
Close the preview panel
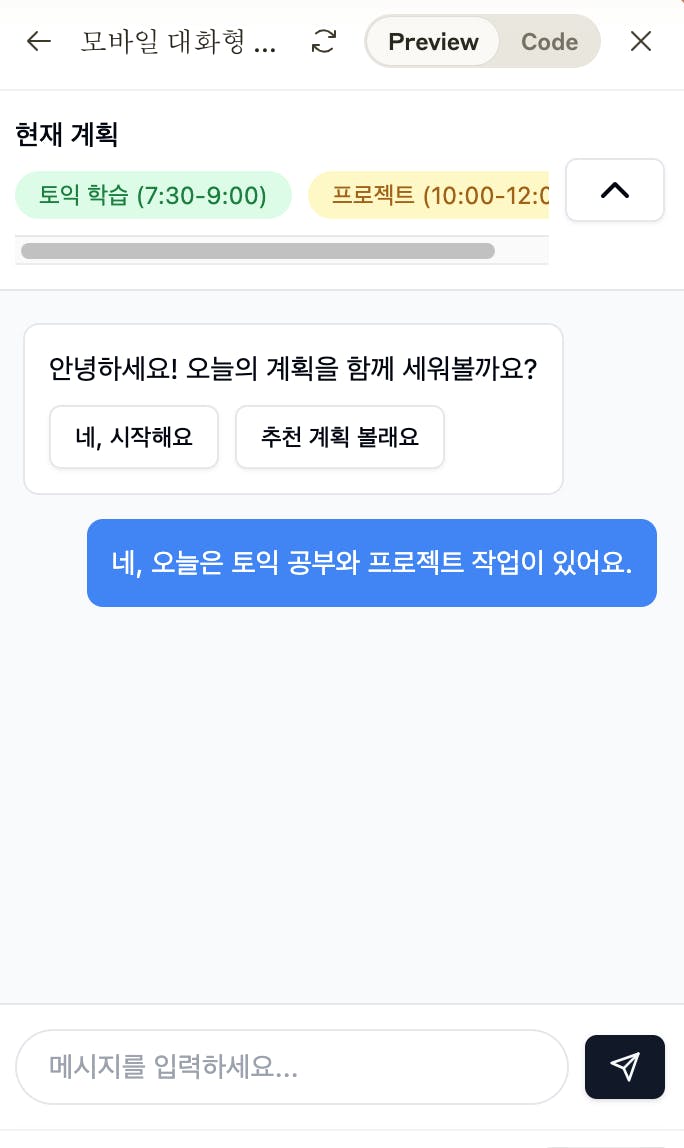click(x=641, y=41)
